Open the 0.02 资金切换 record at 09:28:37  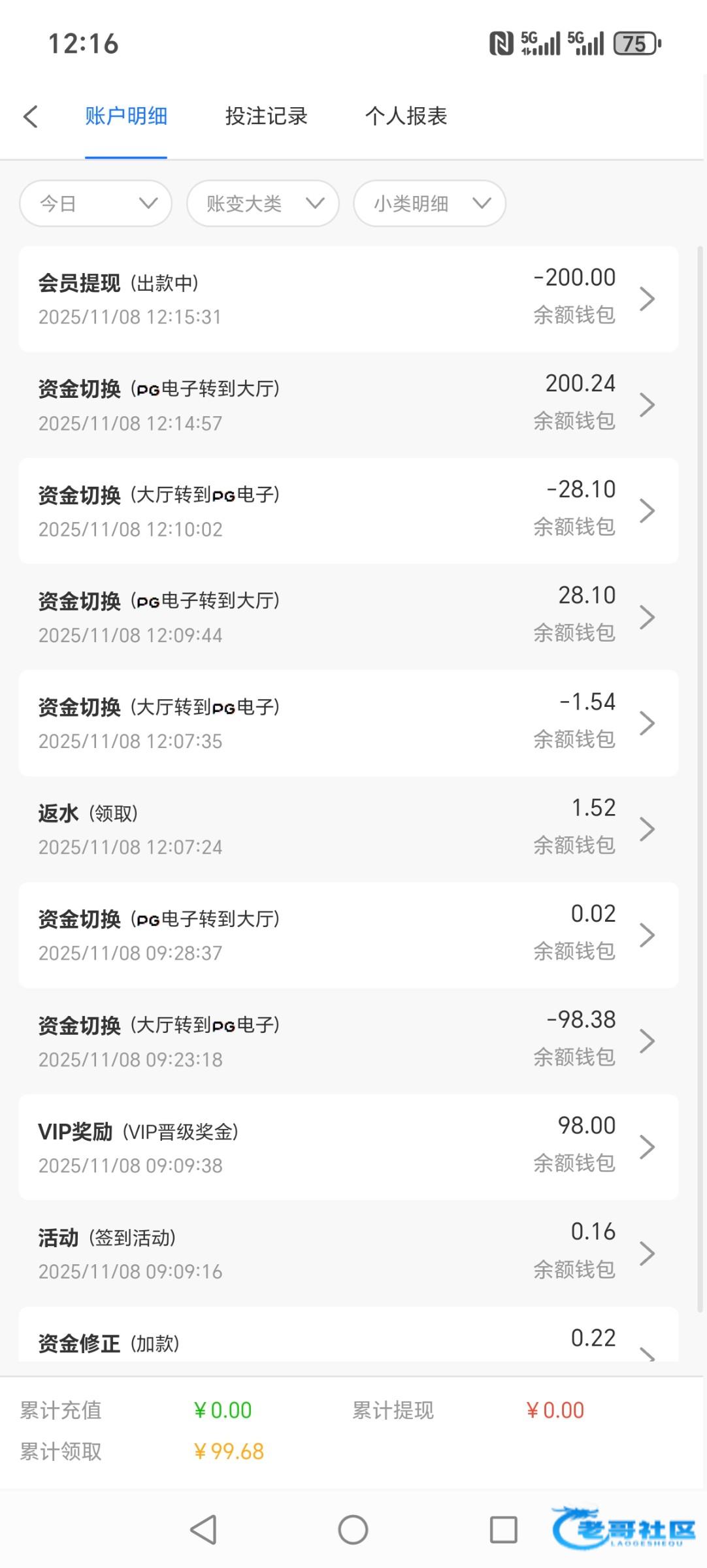pos(348,935)
